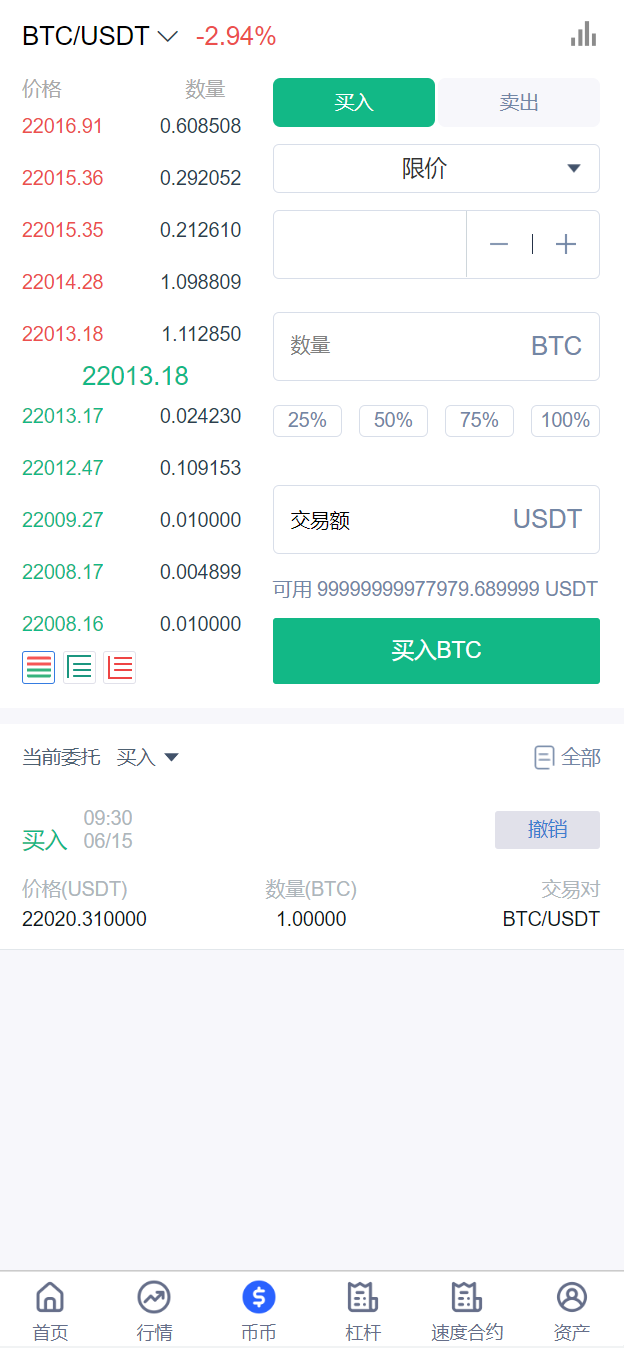Screen dimensions: 624x1348
Task: Open the BTC/USDT pair selector
Action: tap(100, 37)
